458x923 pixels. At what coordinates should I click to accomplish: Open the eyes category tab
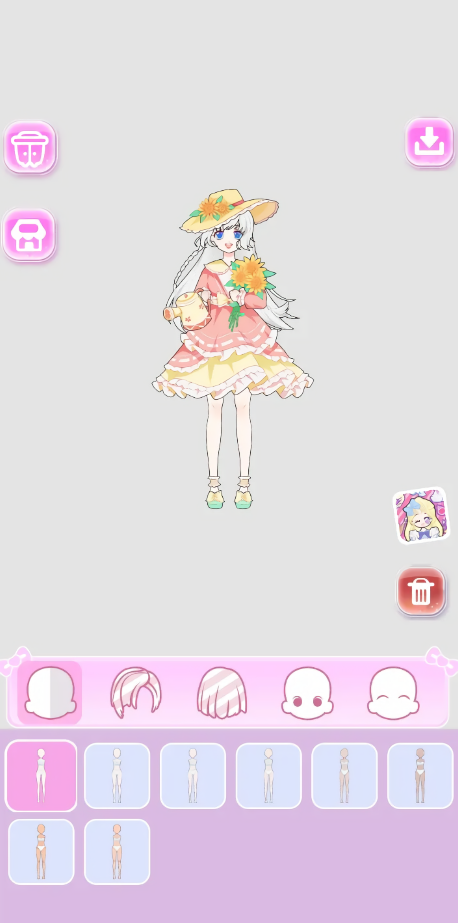point(307,693)
